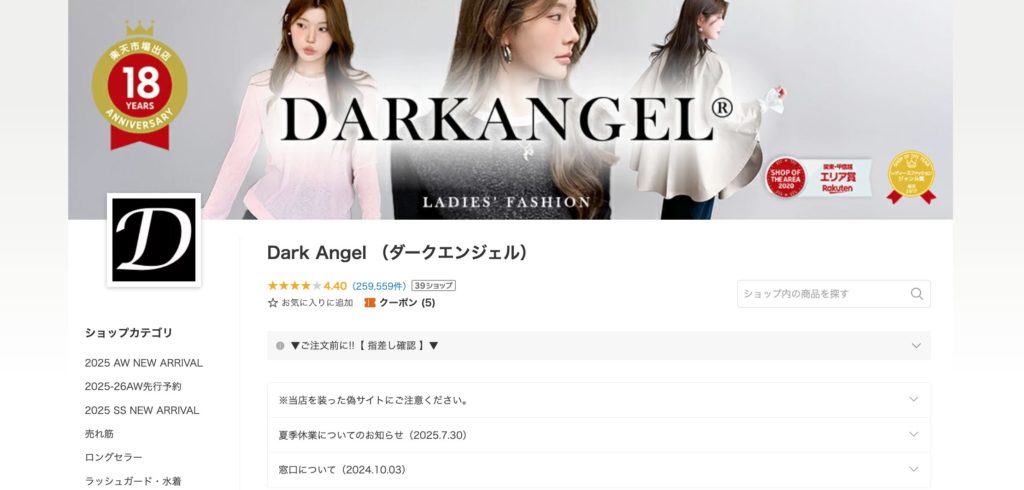
Task: Open the 売れ筋 category
Action: point(99,434)
